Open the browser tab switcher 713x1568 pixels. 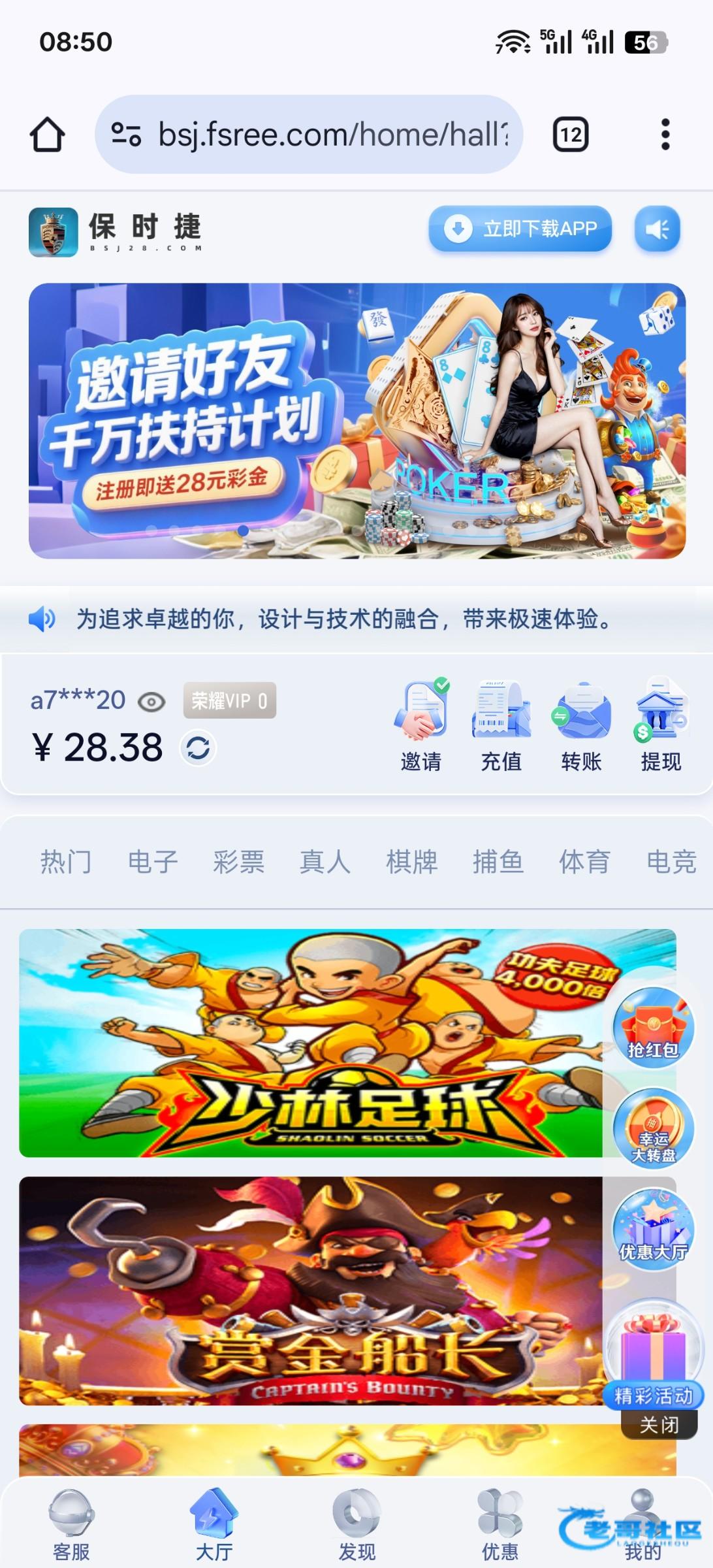[x=571, y=135]
